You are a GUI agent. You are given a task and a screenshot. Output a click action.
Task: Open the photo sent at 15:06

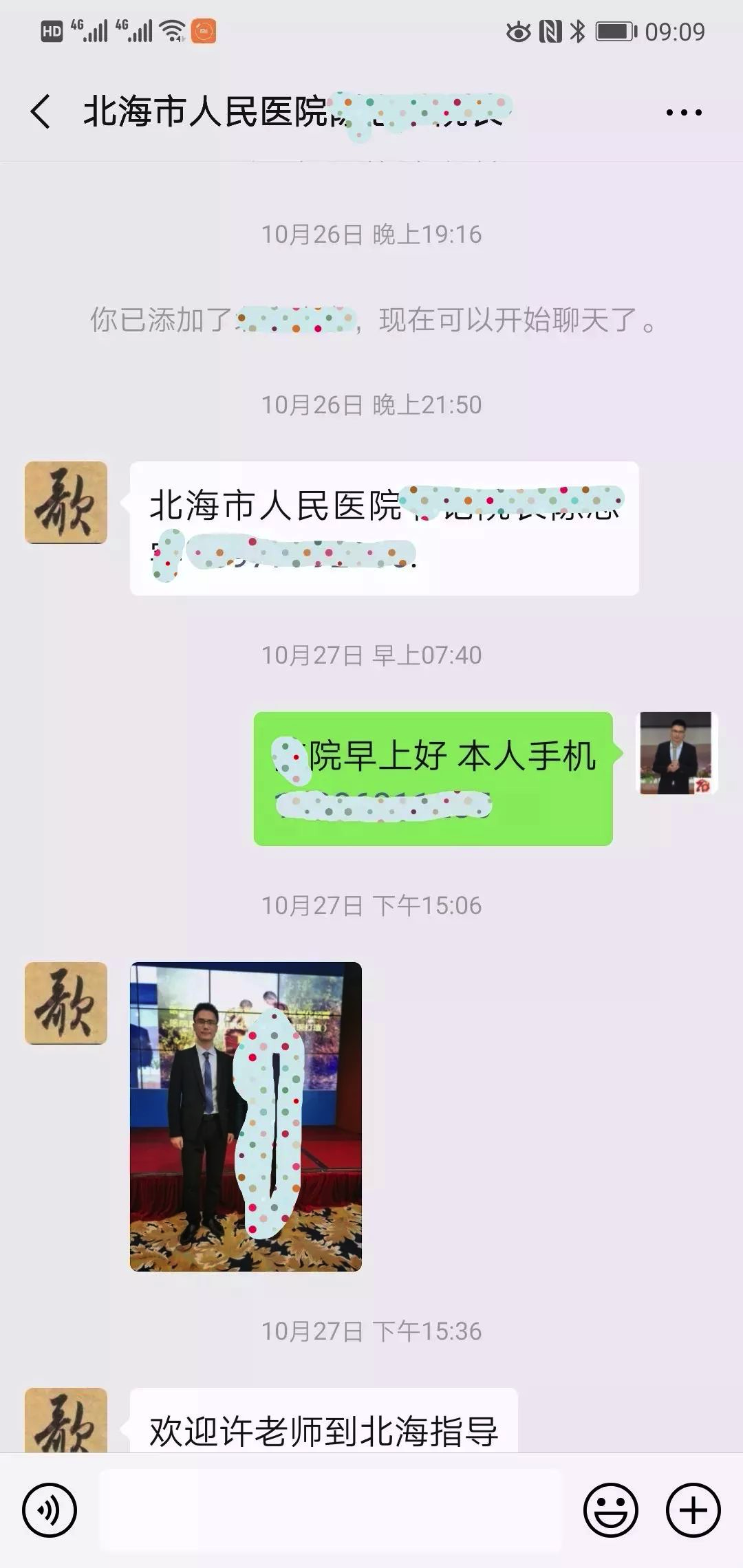[x=246, y=1116]
